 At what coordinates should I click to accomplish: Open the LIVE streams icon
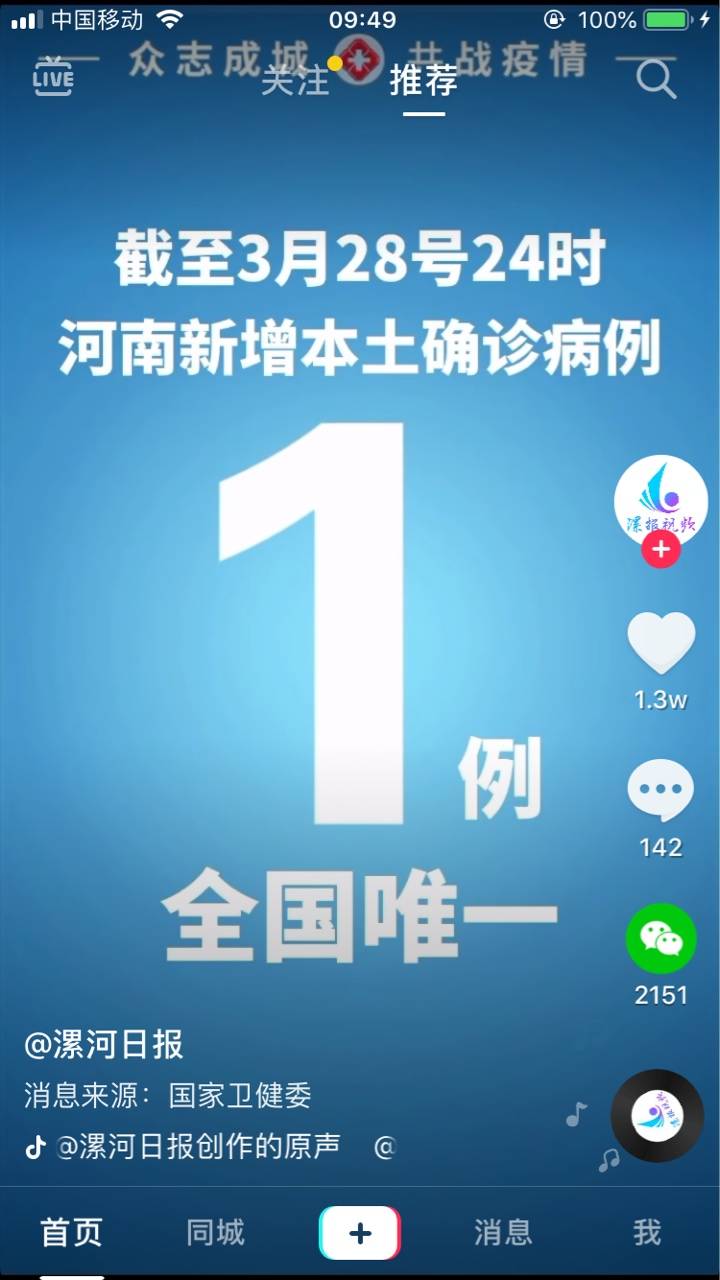click(53, 77)
